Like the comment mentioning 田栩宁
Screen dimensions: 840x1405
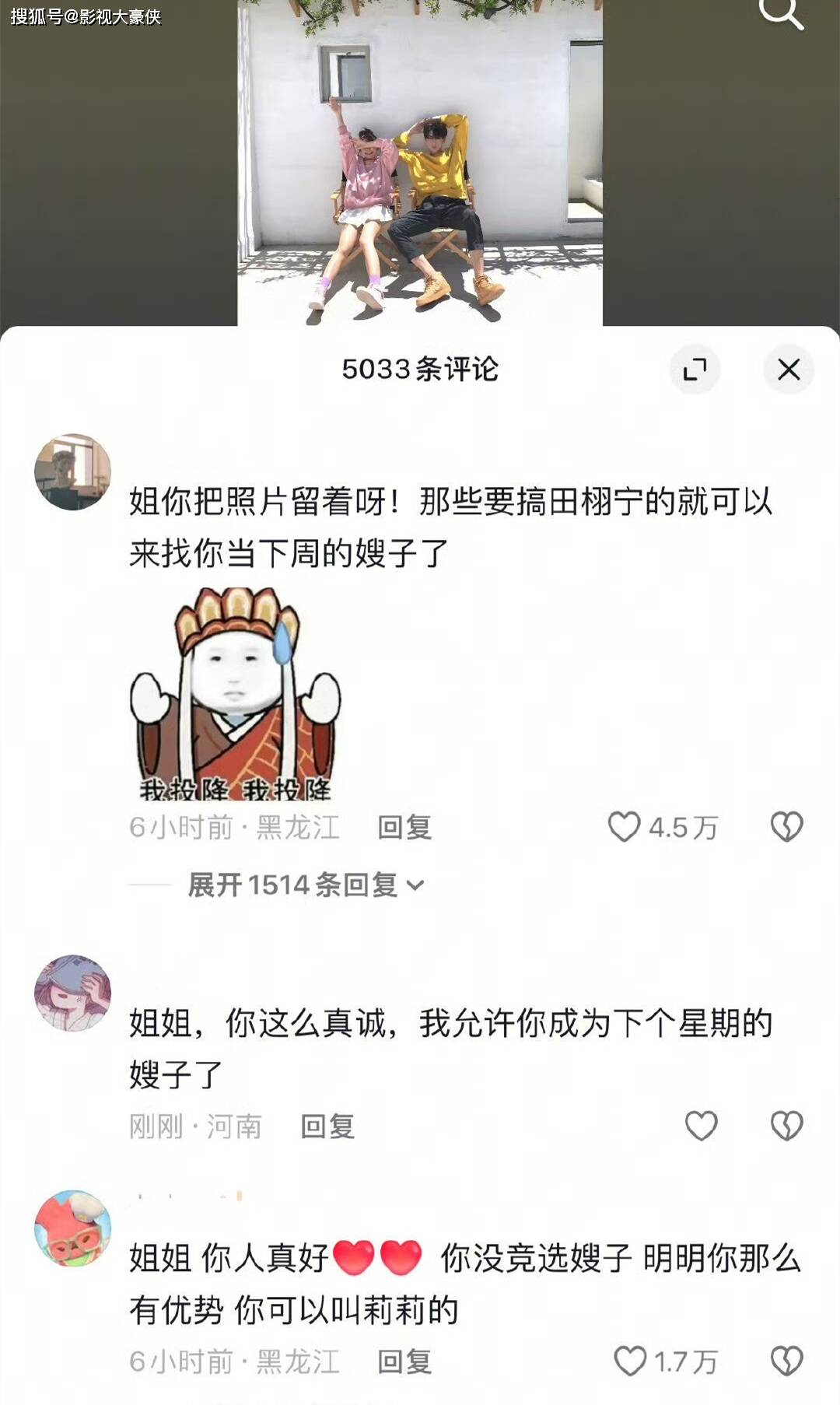pos(624,826)
